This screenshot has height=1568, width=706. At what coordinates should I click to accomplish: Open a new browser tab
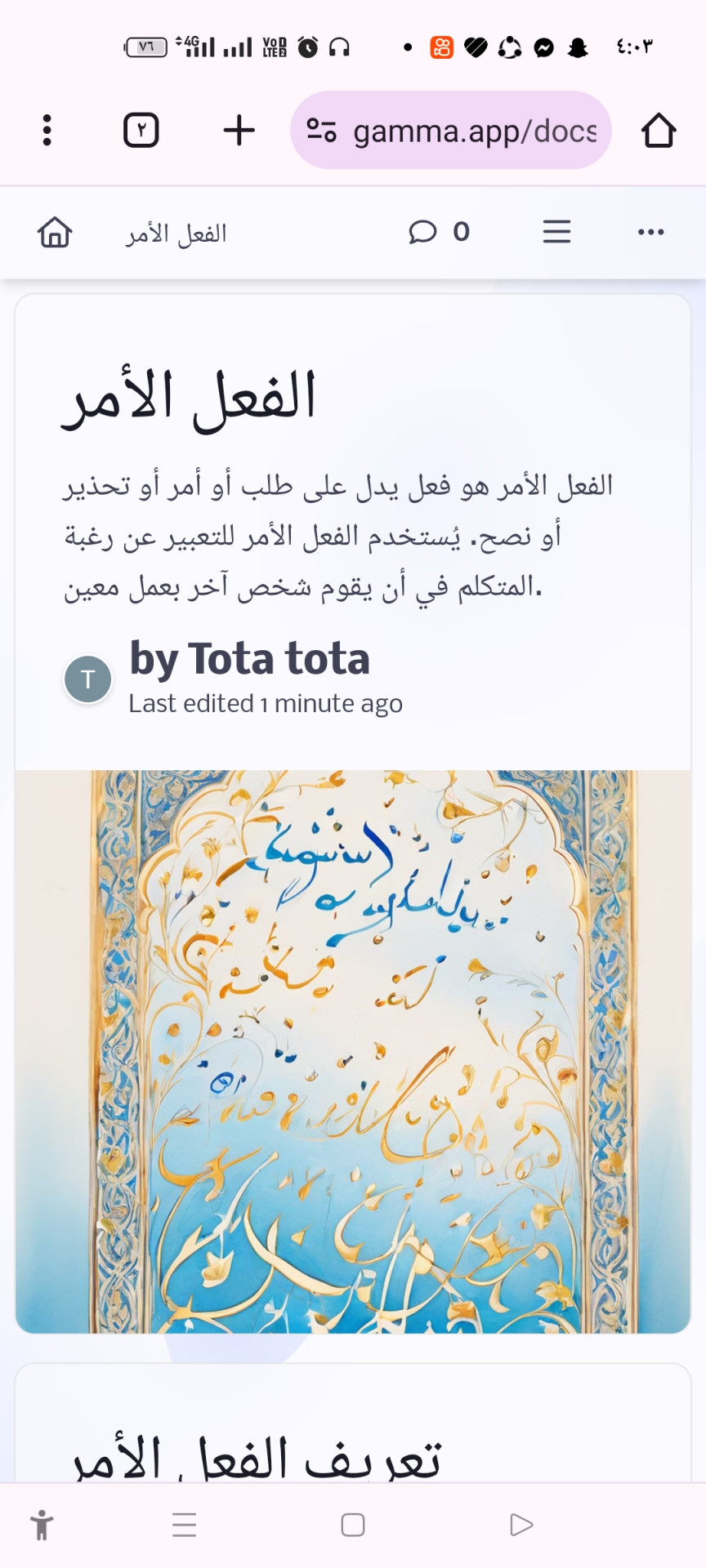pos(239,131)
